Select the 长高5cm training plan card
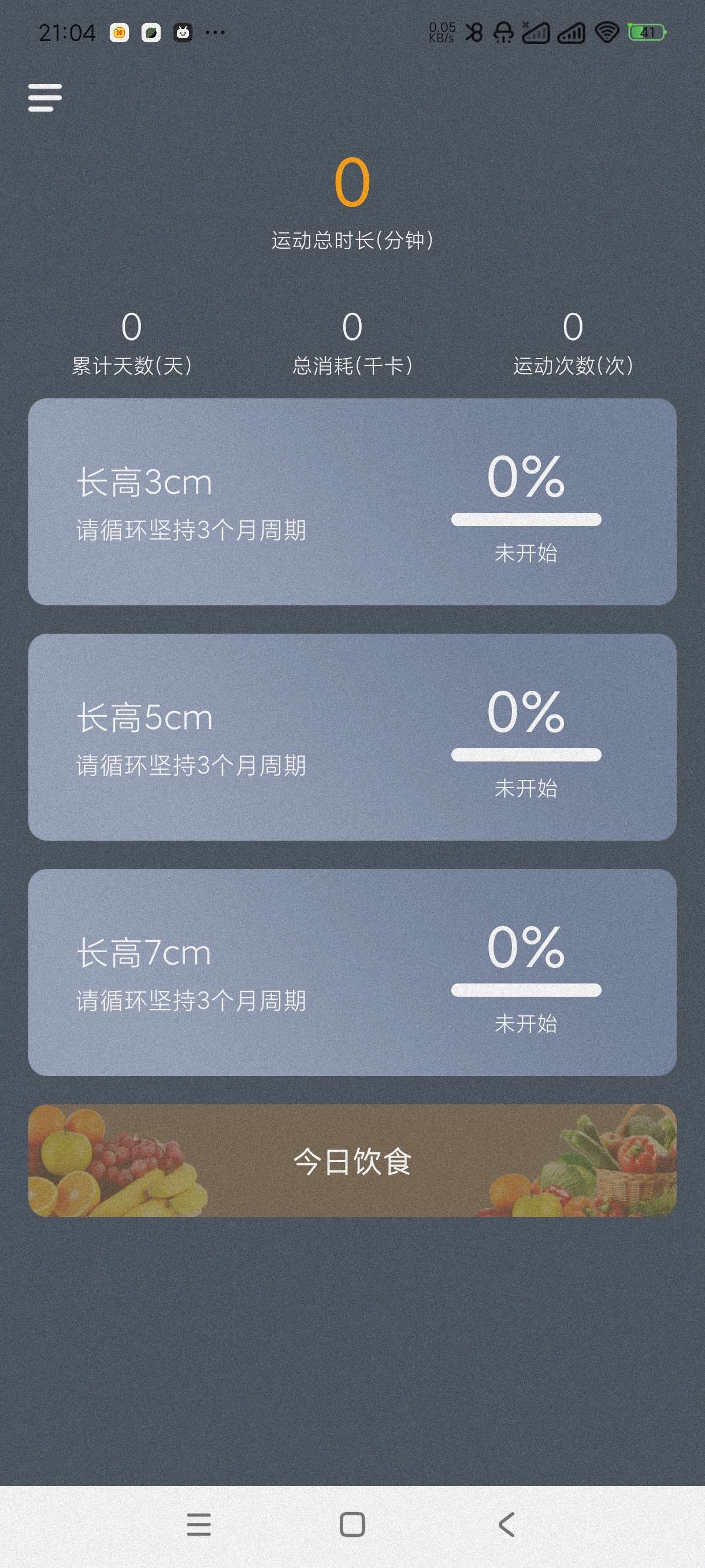 351,737
